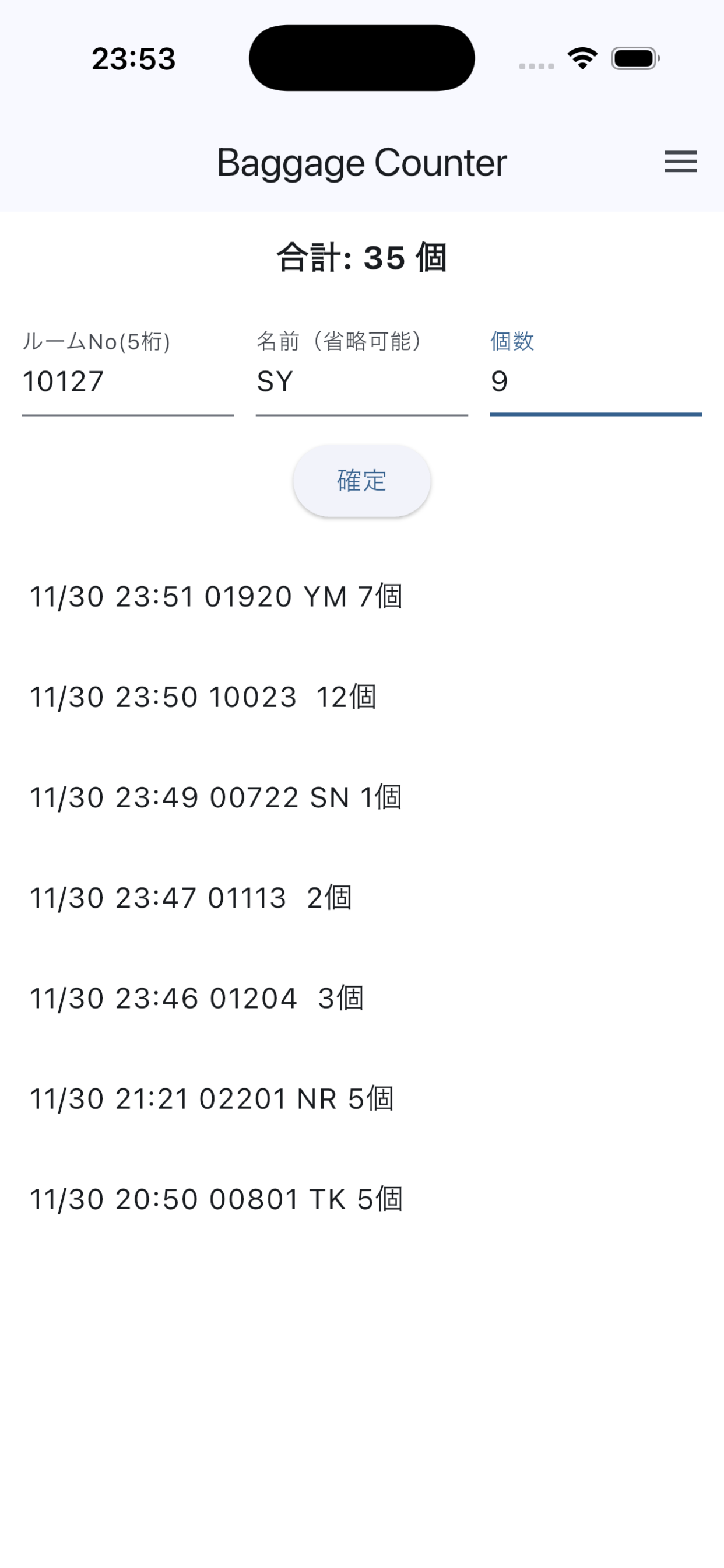Focus the ルームNo room number field

tap(127, 381)
